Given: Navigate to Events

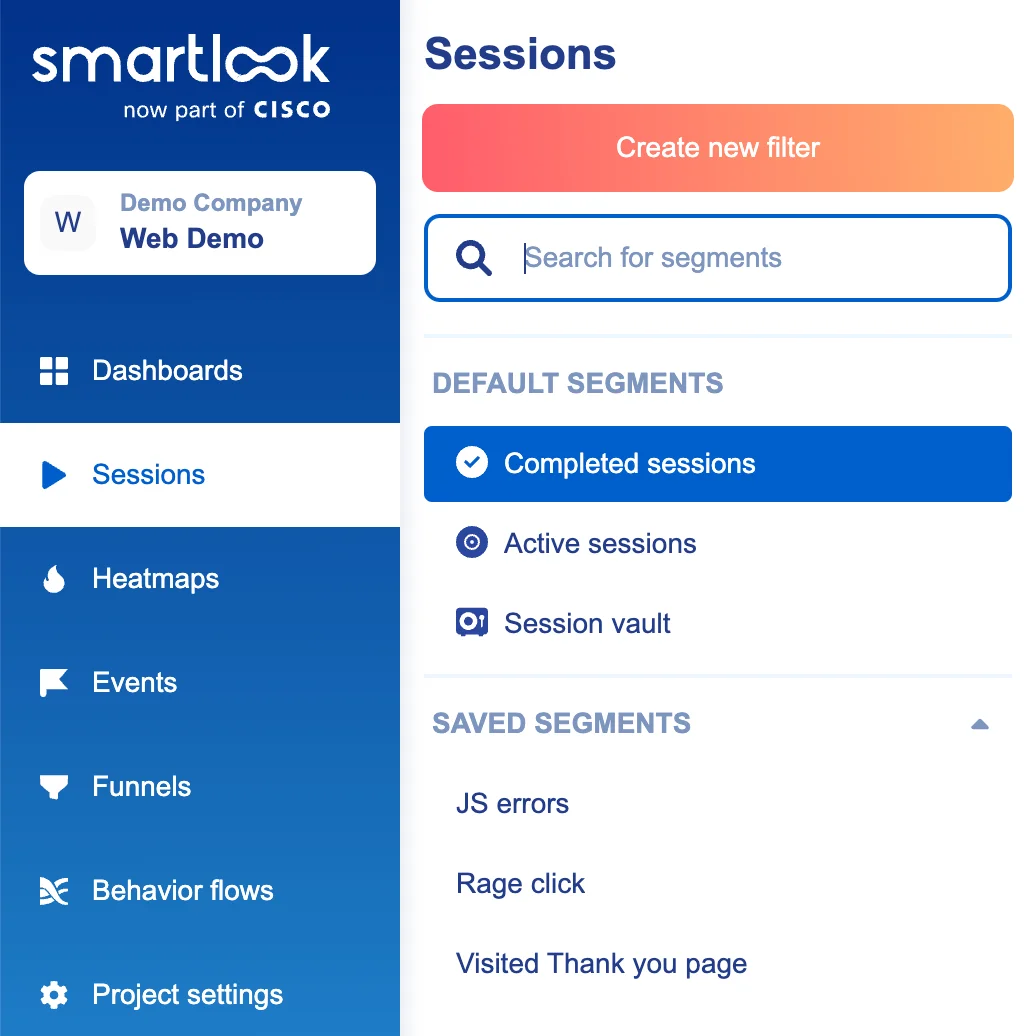Looking at the screenshot, I should [x=134, y=683].
